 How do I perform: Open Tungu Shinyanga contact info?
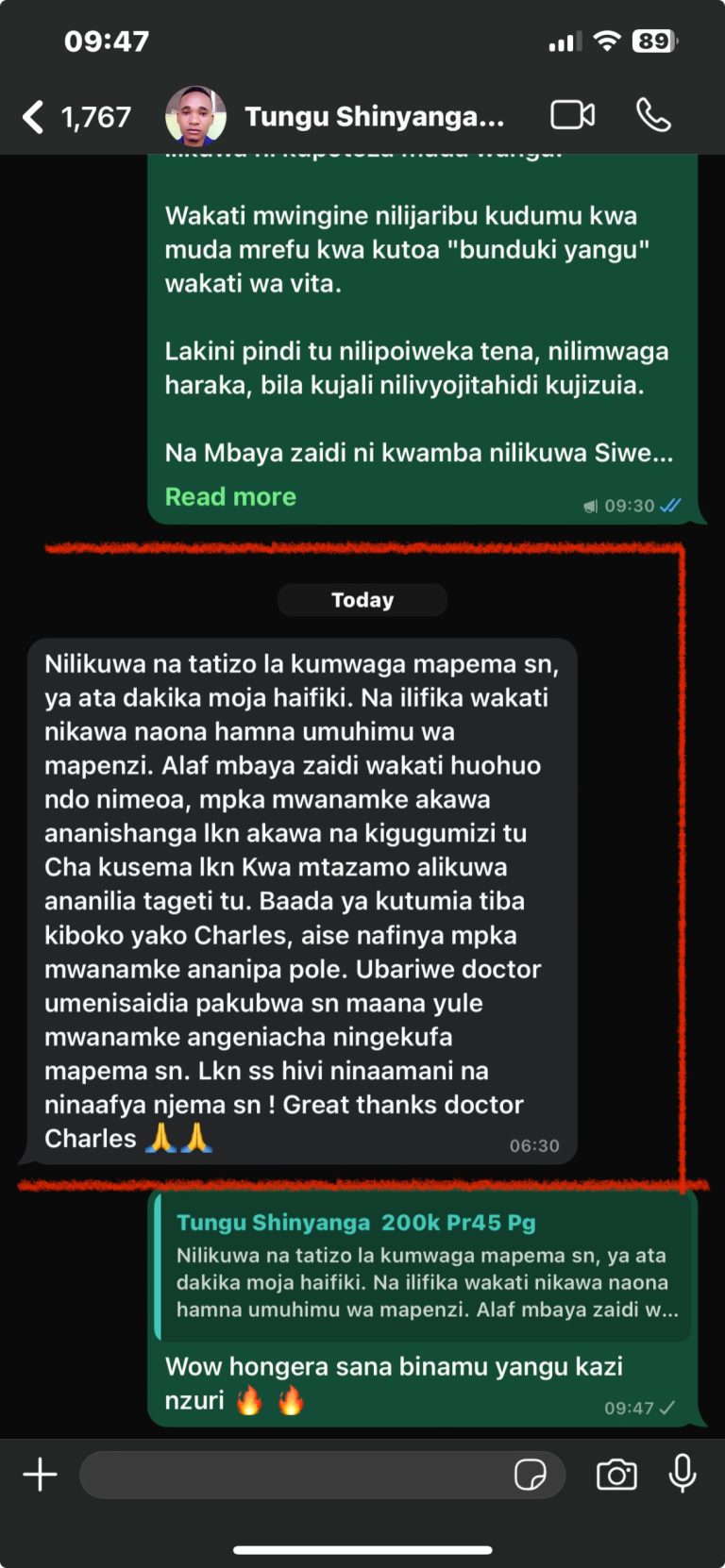[374, 117]
